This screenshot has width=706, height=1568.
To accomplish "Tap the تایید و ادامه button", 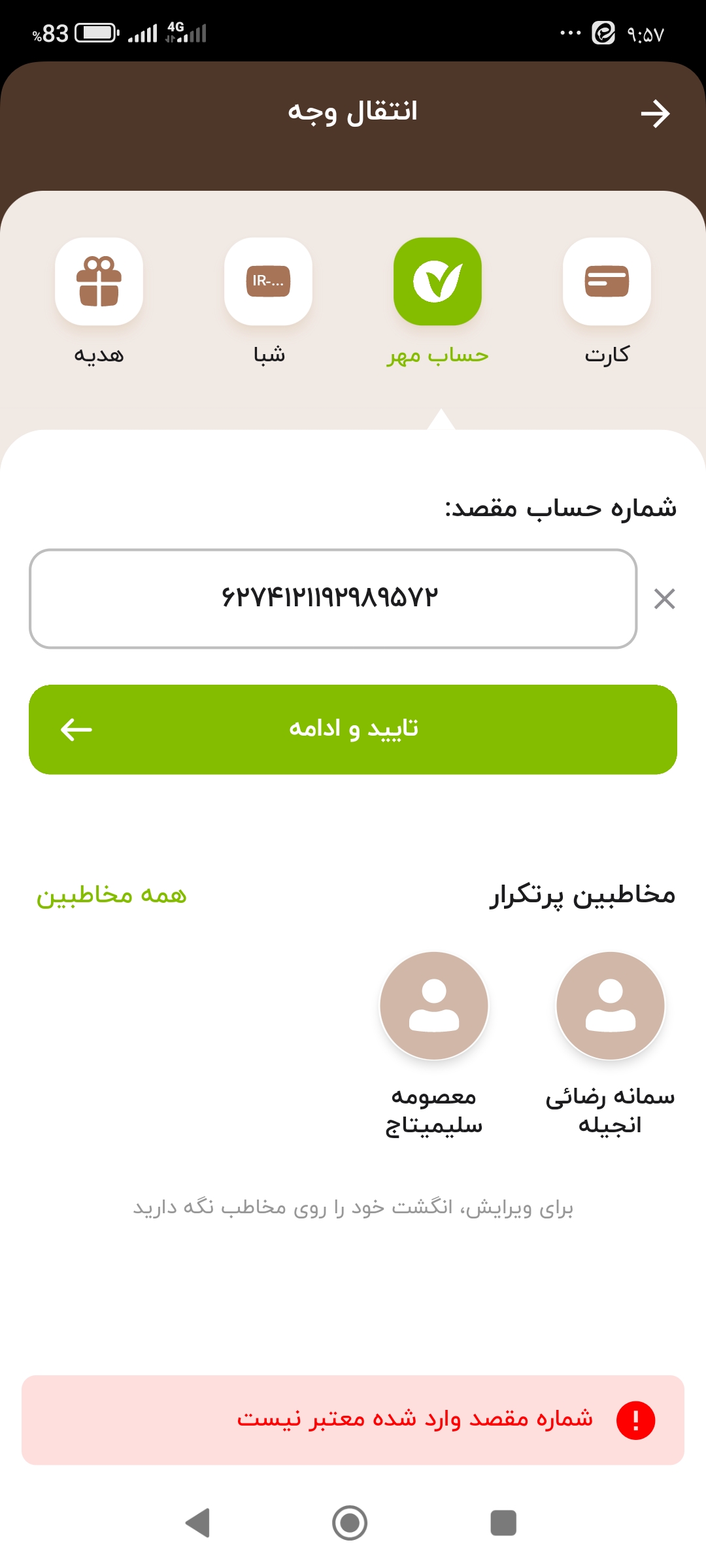I will (353, 729).
